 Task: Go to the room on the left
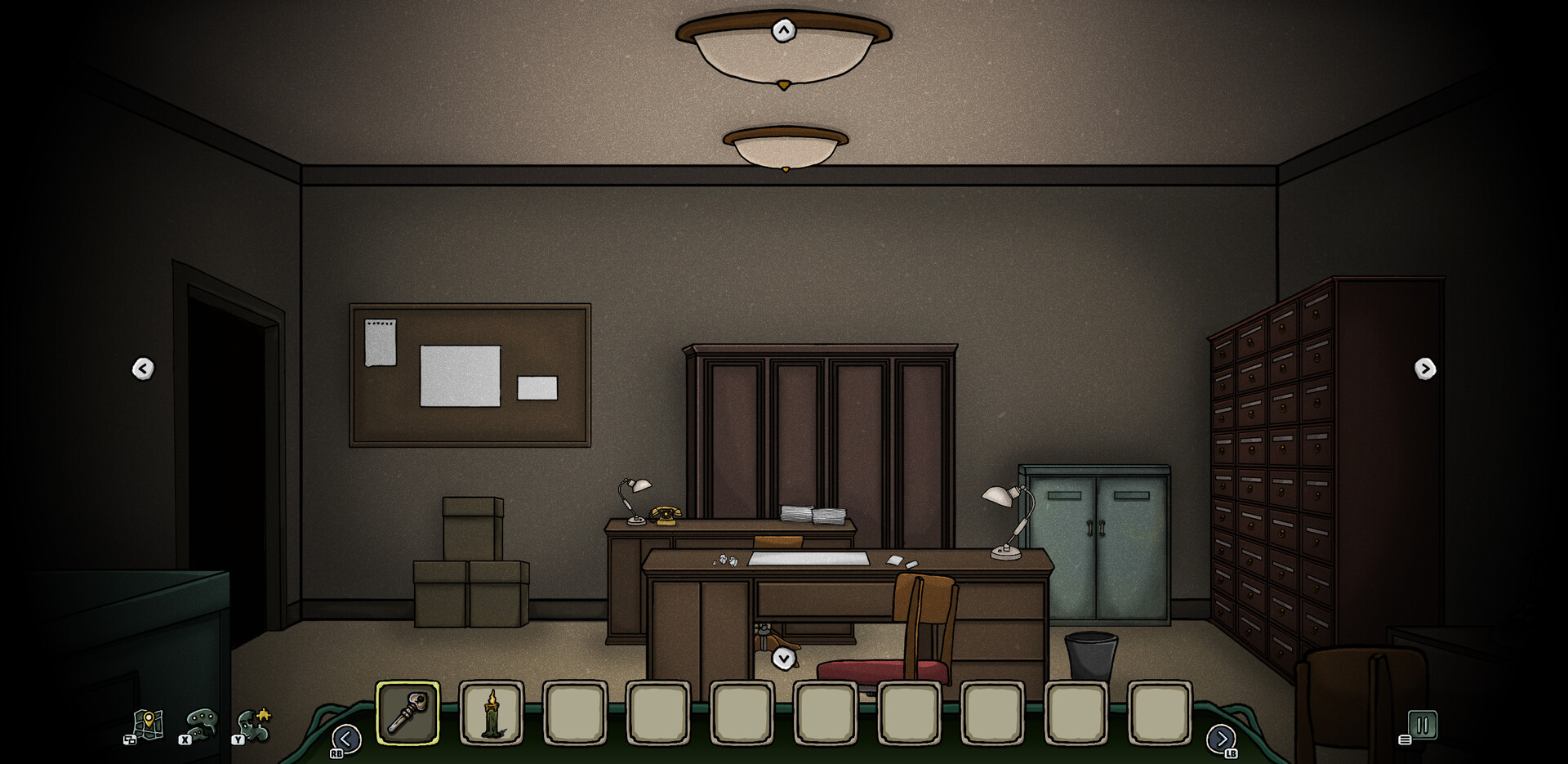click(x=143, y=369)
